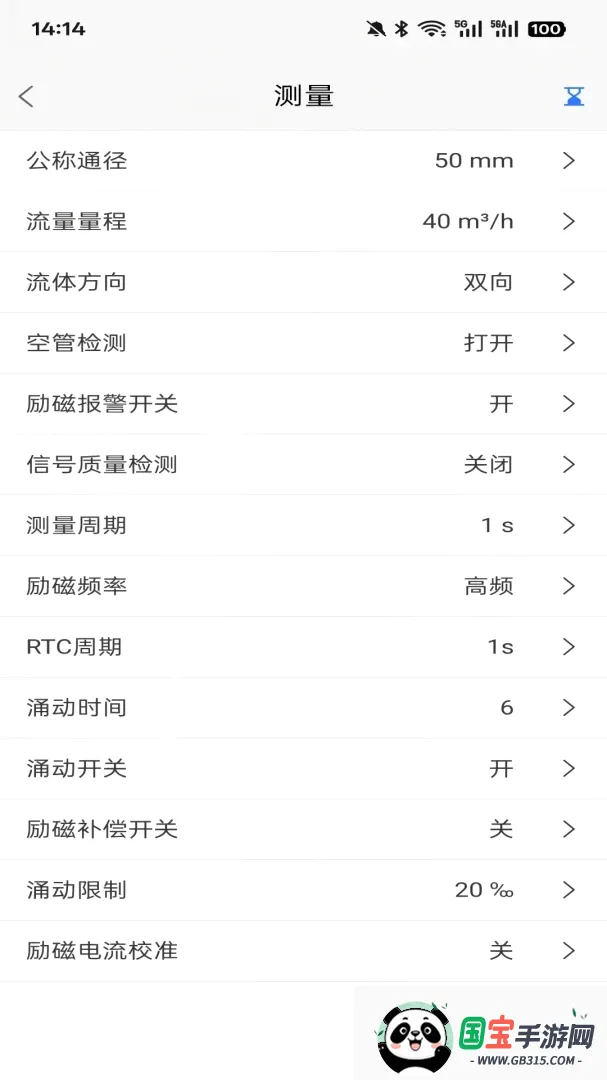The width and height of the screenshot is (607, 1080).
Task: Go back using the top-left arrow
Action: [26, 96]
